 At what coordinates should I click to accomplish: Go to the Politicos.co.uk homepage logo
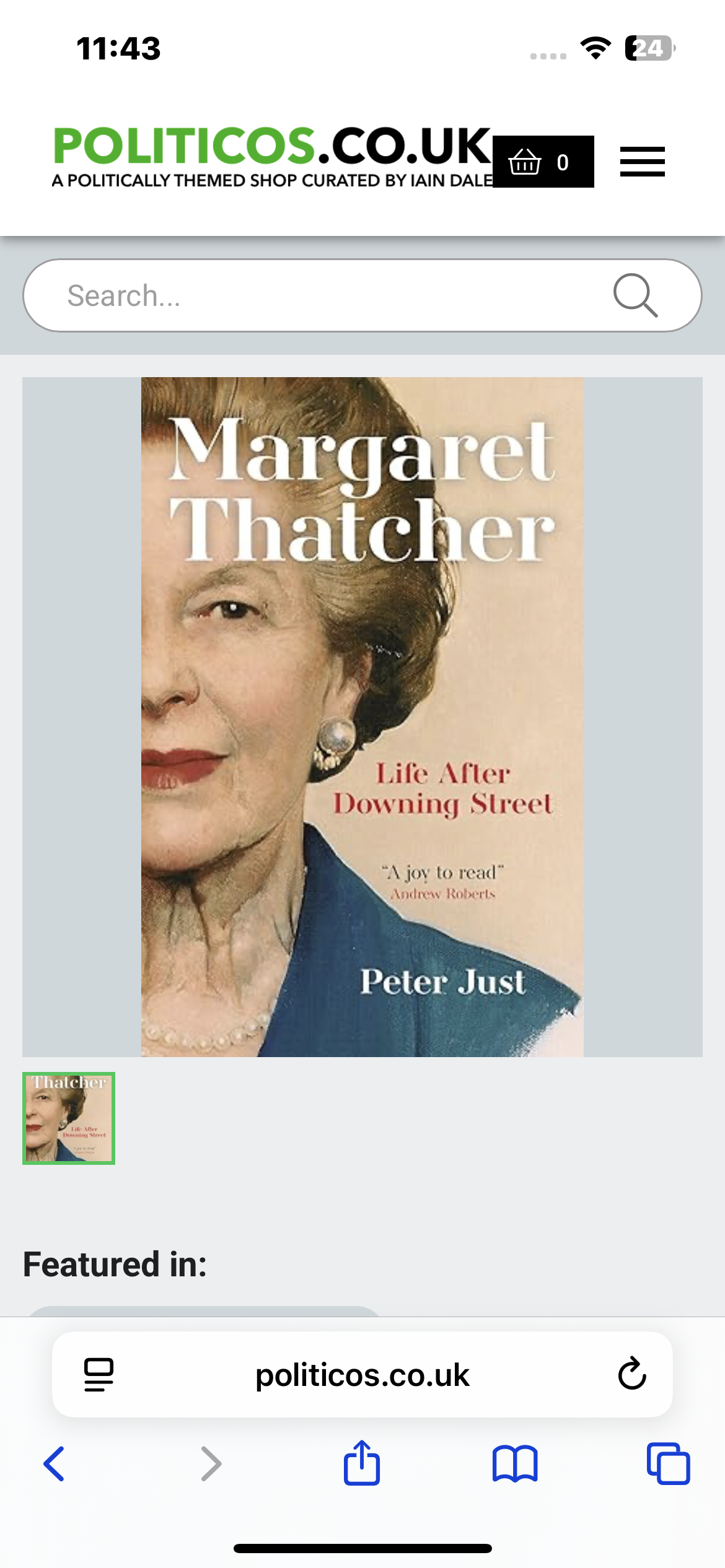273,156
